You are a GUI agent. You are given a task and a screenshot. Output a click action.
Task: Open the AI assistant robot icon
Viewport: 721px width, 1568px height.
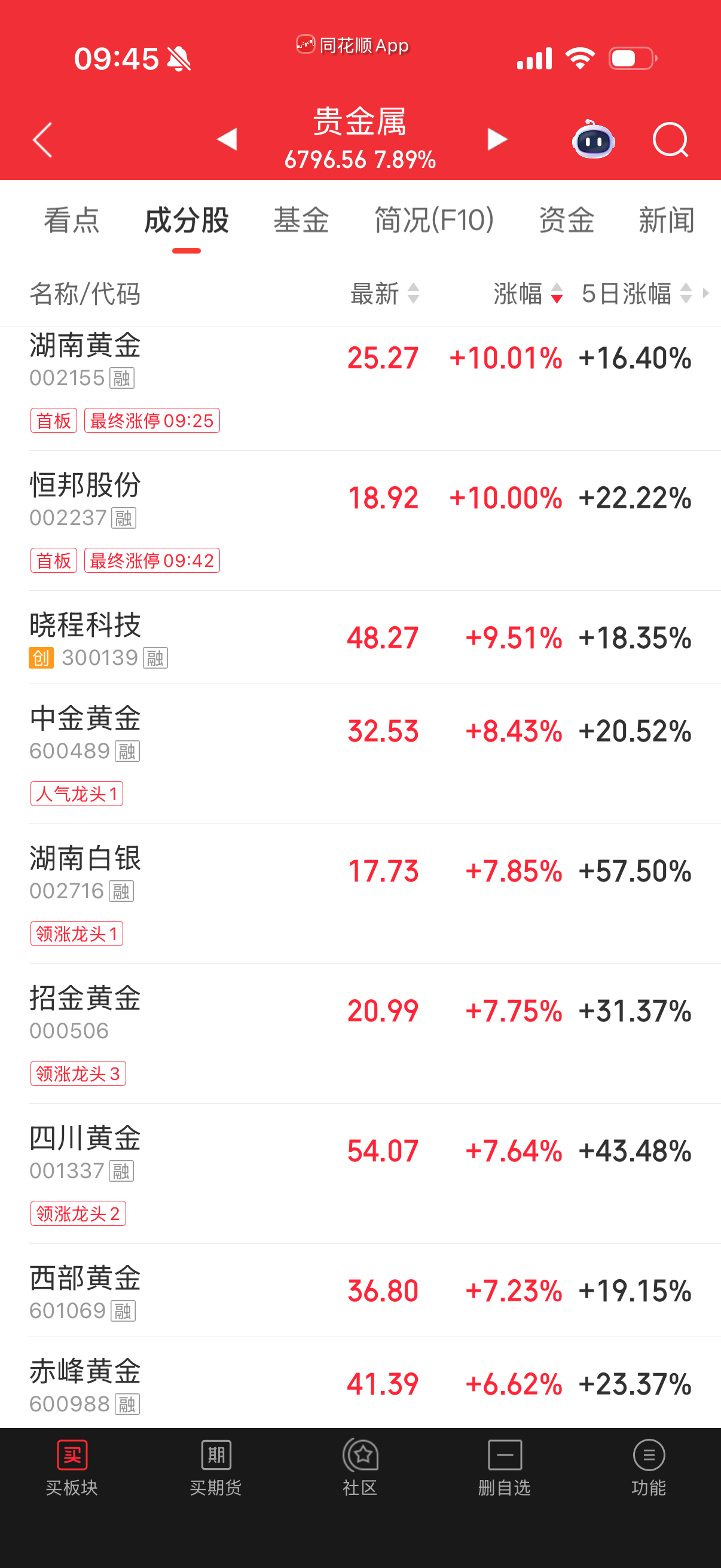click(594, 140)
